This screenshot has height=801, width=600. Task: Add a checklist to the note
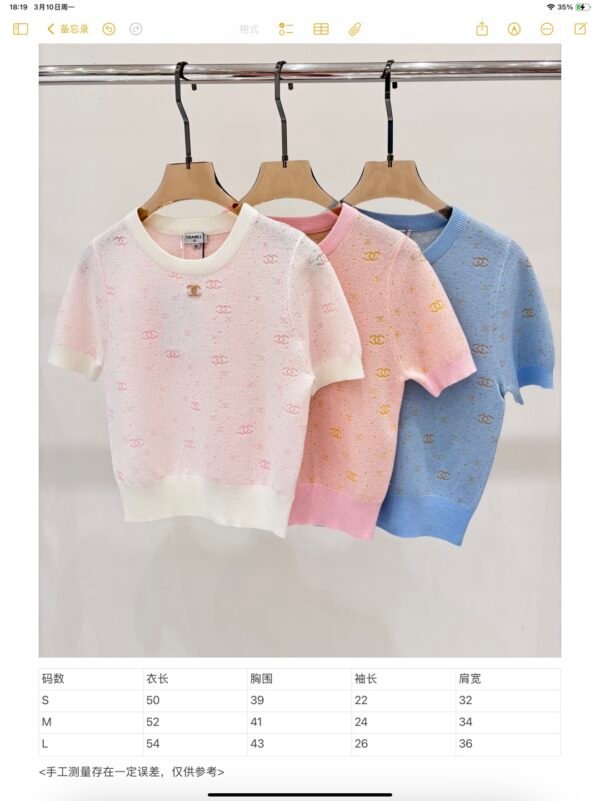click(x=286, y=29)
